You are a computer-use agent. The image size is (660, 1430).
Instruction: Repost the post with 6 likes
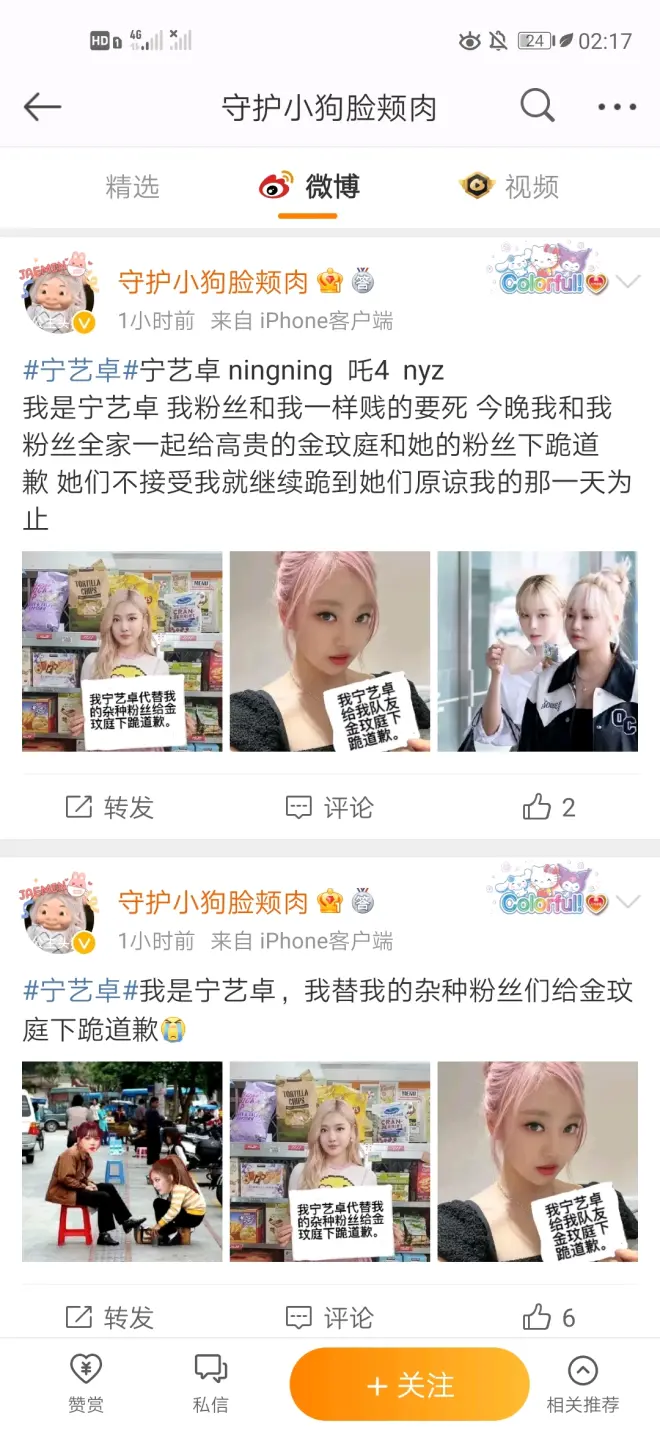(109, 1318)
